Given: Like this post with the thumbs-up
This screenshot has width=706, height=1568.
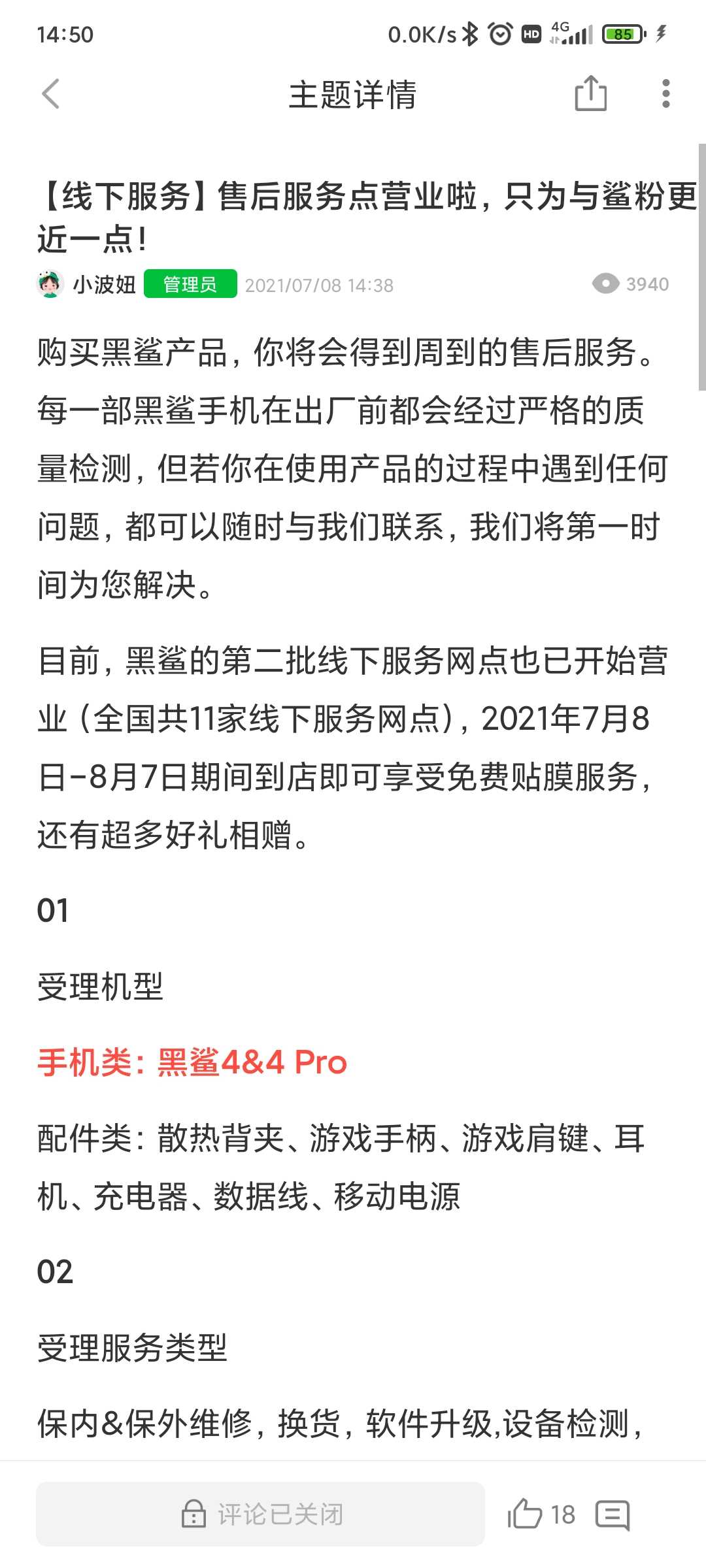Looking at the screenshot, I should [526, 1514].
